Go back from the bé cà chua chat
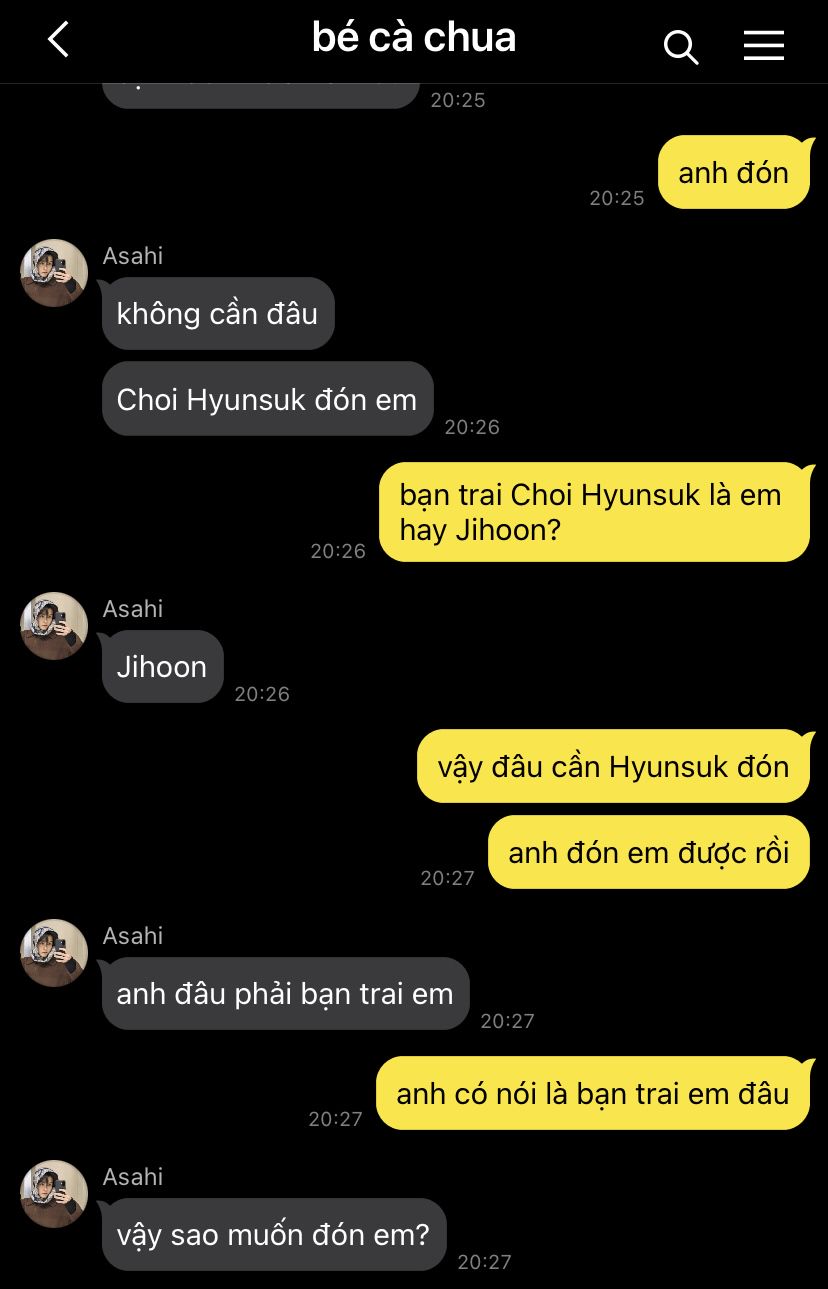 [x=58, y=40]
